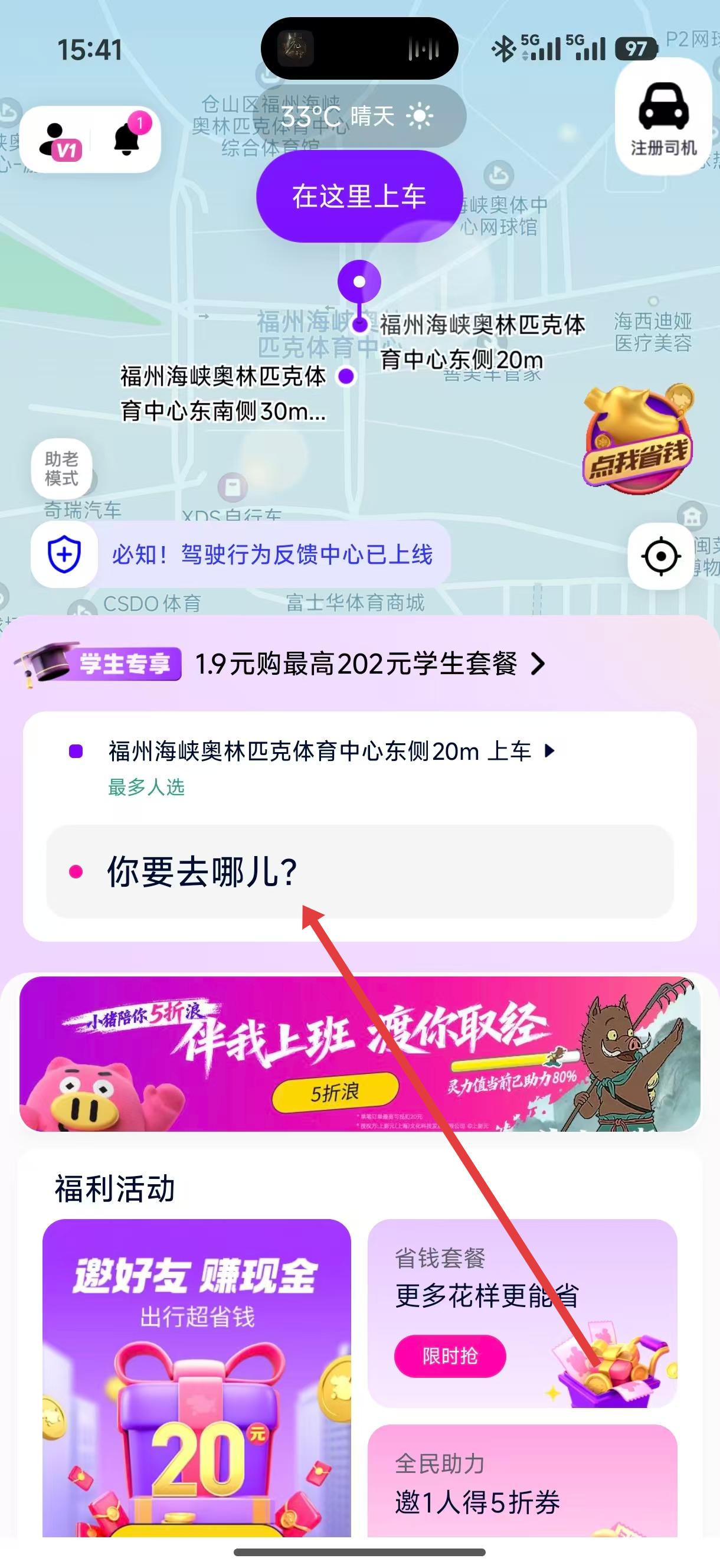This screenshot has height=1568, width=720.
Task: Open the user profile icon
Action: [x=60, y=140]
